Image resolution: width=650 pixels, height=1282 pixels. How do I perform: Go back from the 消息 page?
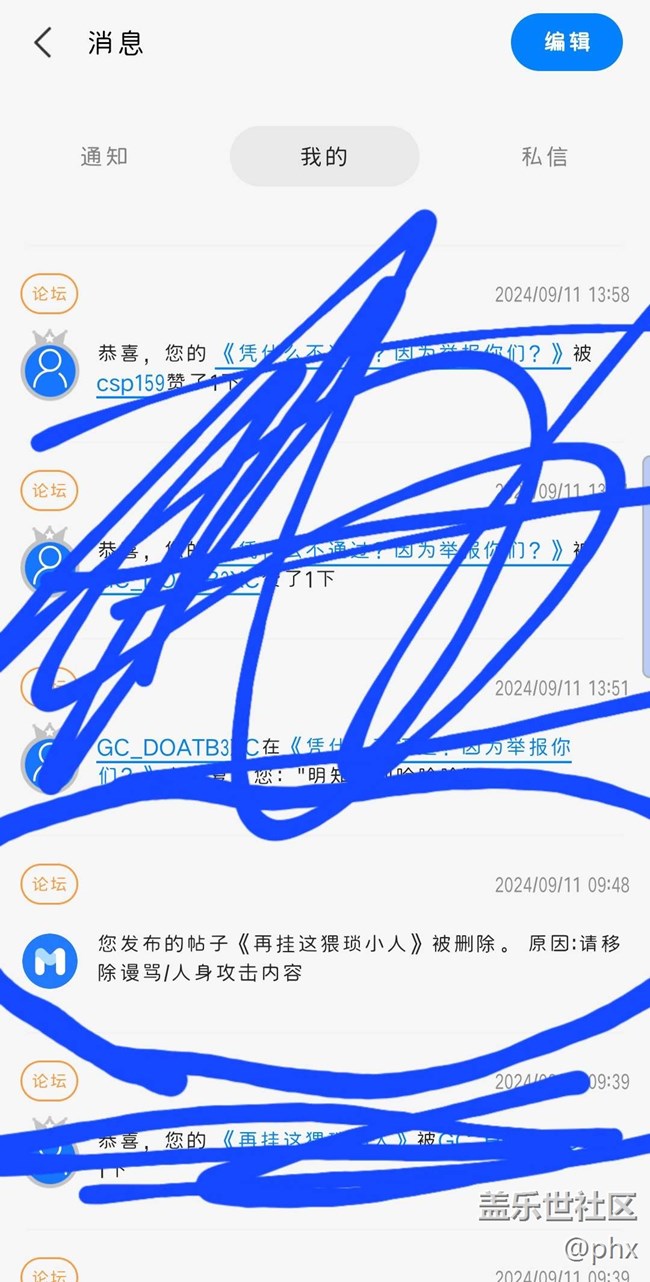pos(43,43)
